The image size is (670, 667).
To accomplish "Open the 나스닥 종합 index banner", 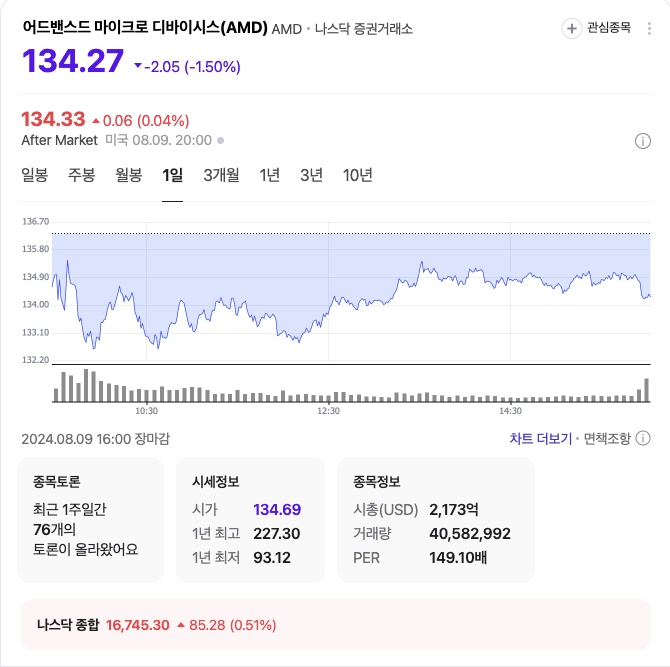I will (x=336, y=625).
